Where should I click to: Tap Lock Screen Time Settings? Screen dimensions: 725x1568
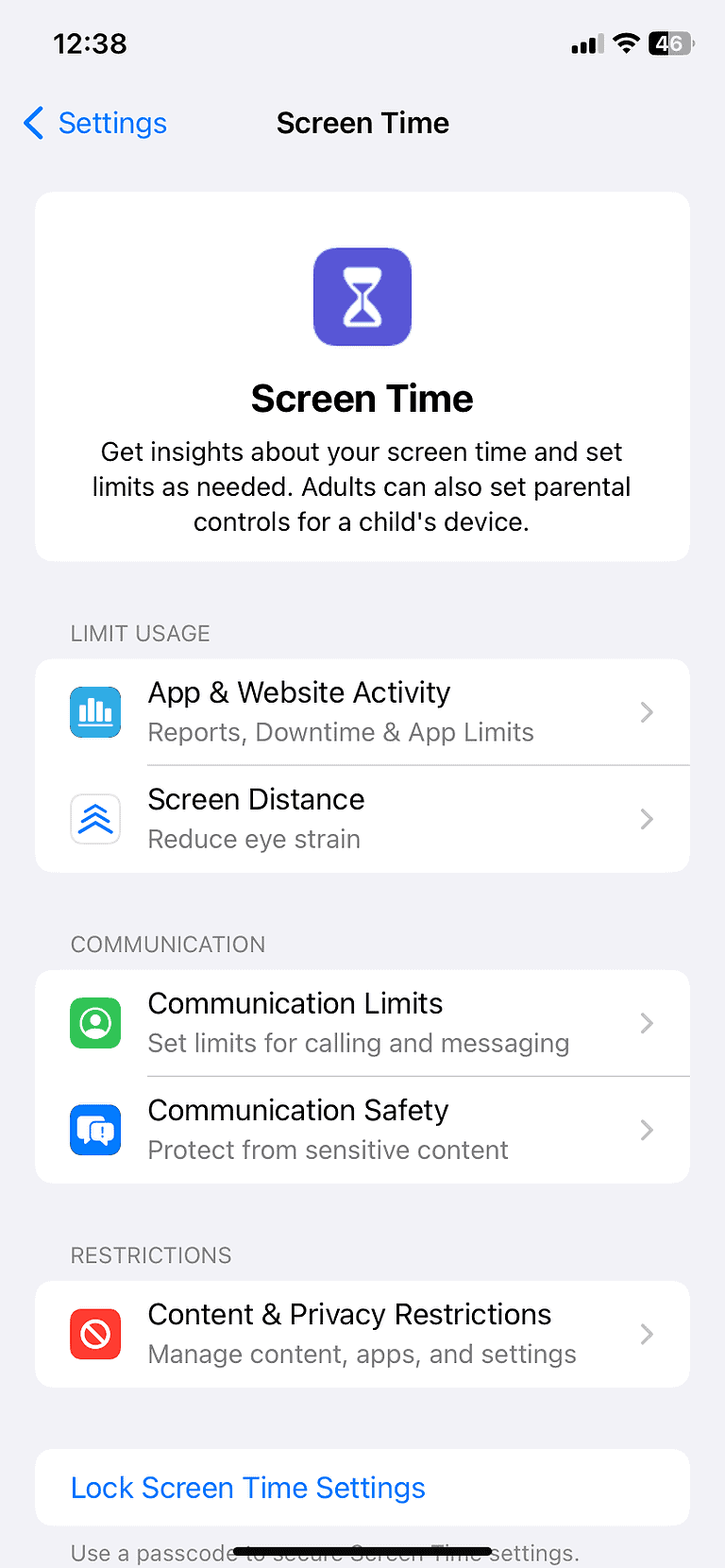[247, 1487]
